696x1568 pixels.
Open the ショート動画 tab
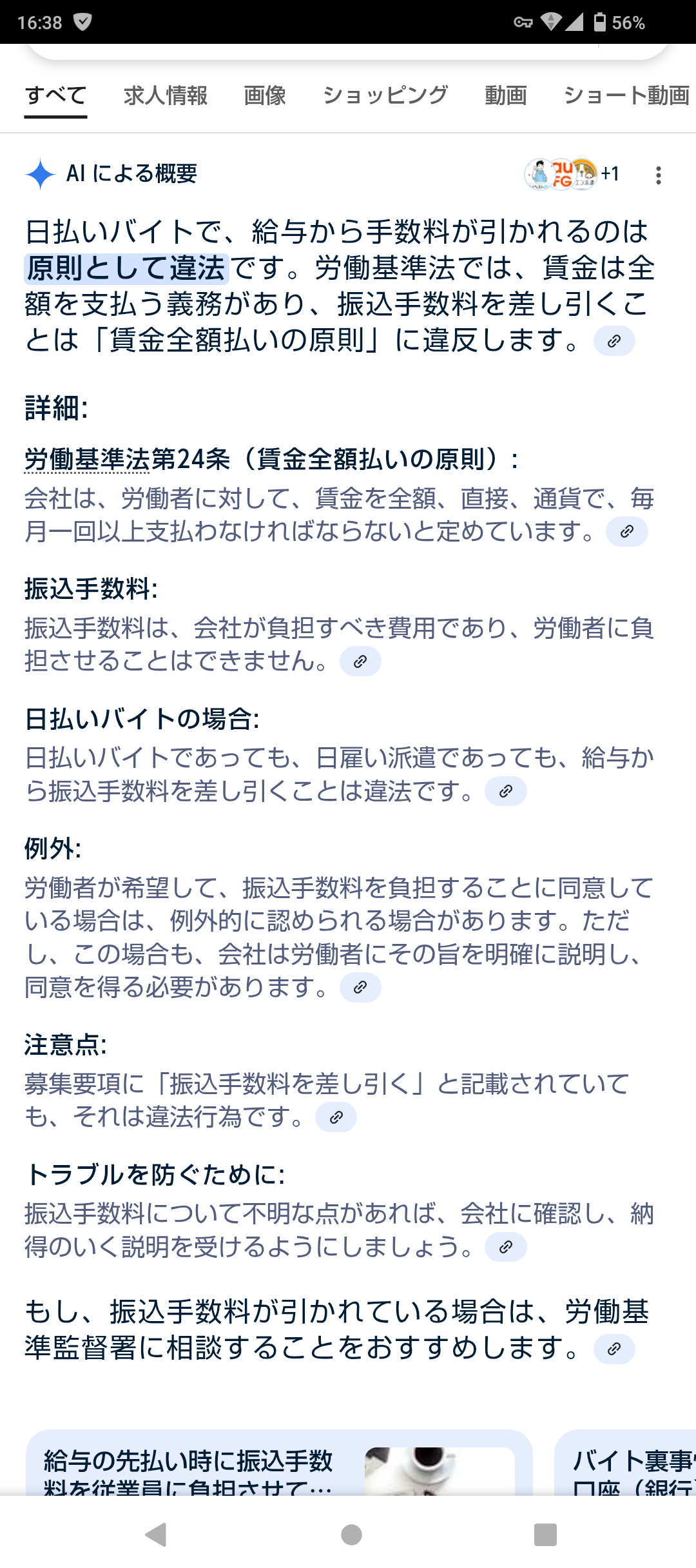click(626, 95)
